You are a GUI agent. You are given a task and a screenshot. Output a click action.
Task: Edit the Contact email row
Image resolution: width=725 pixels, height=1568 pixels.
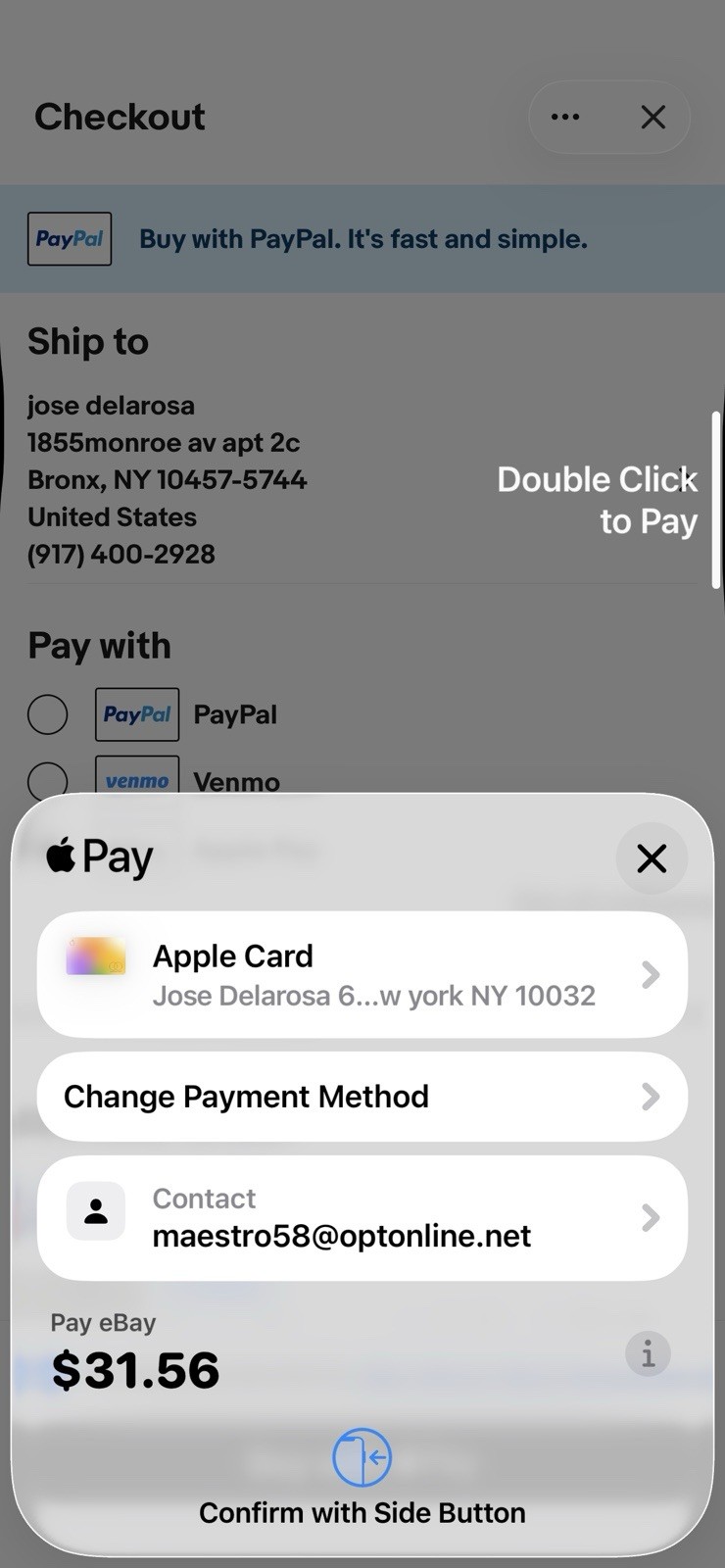pyautogui.click(x=362, y=1217)
